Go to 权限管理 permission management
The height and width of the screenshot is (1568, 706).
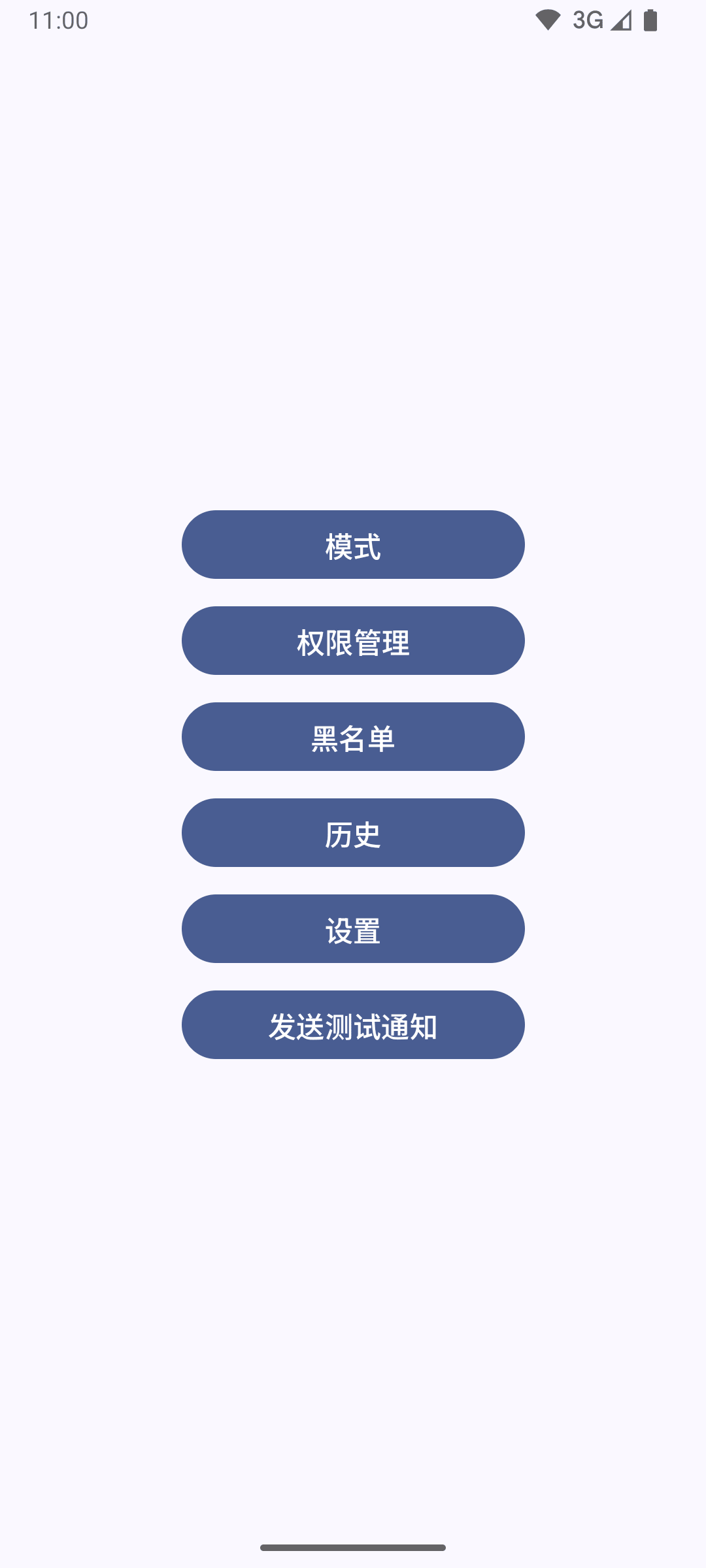coord(353,641)
